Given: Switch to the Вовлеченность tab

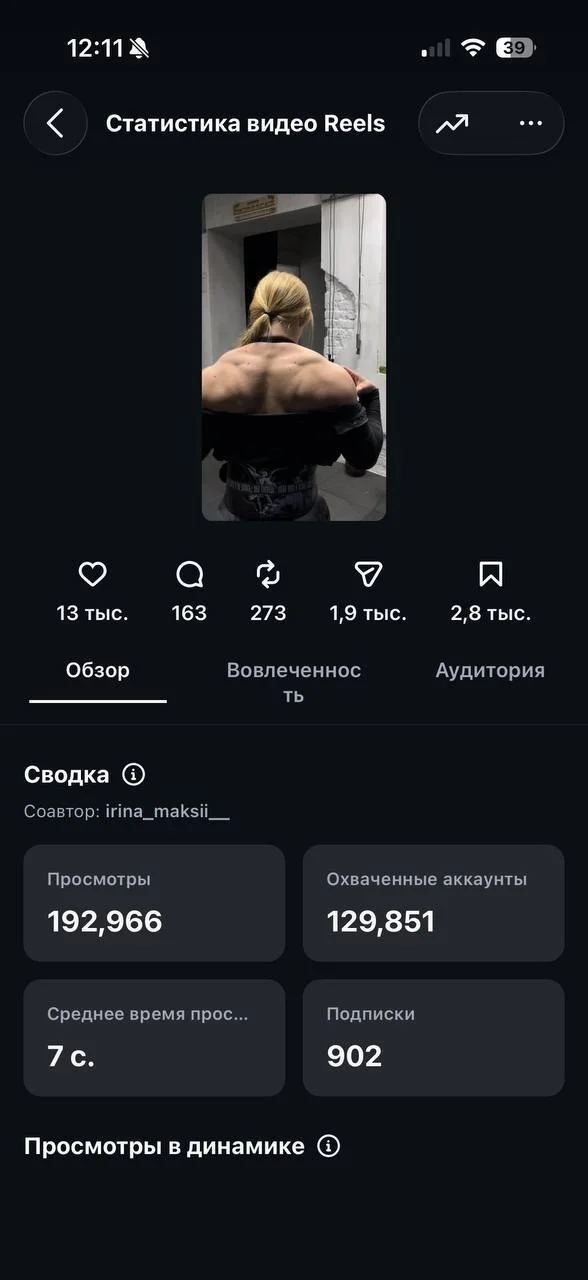Looking at the screenshot, I should pos(294,682).
